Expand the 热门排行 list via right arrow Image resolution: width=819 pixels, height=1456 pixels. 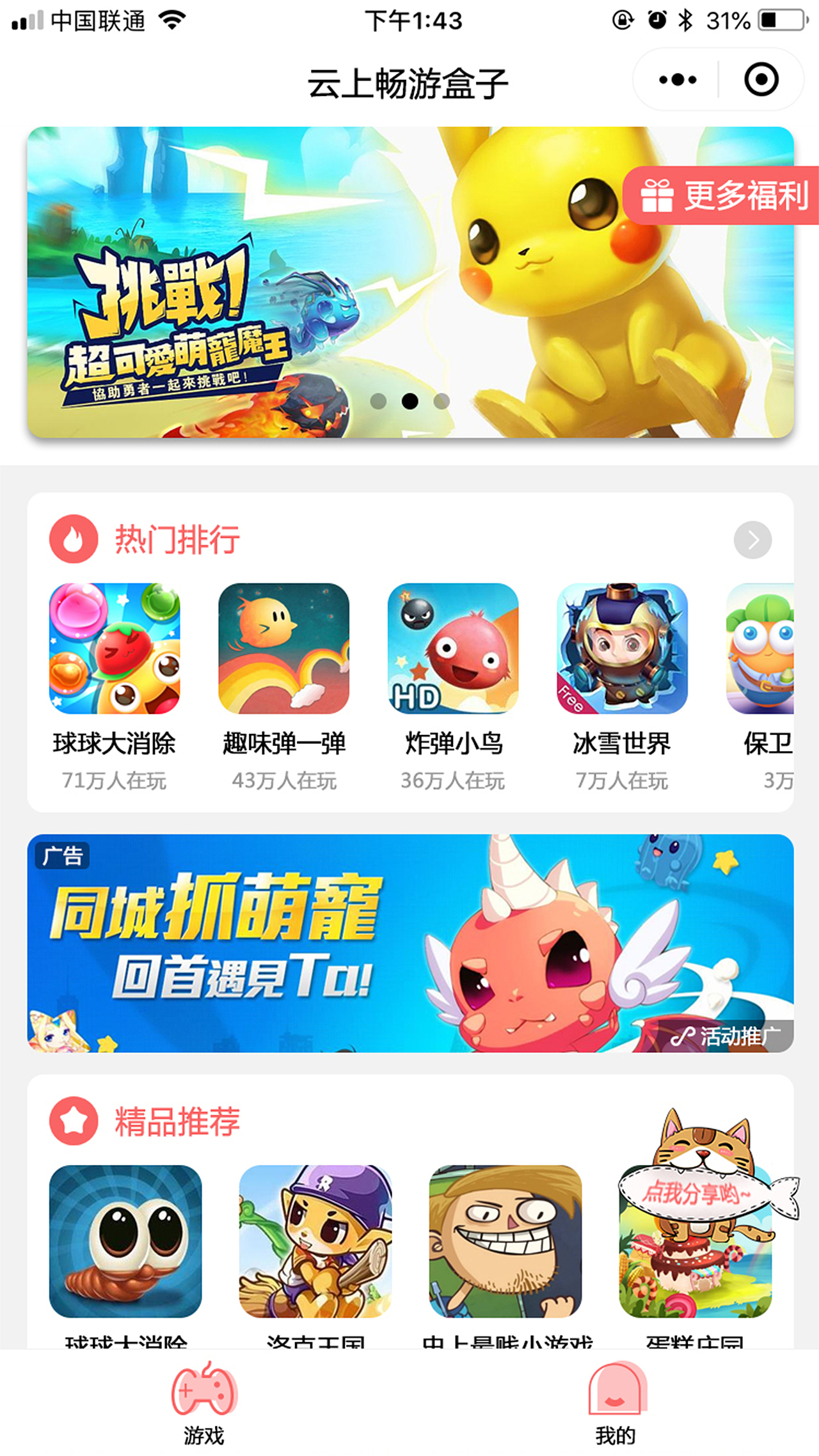tap(752, 541)
